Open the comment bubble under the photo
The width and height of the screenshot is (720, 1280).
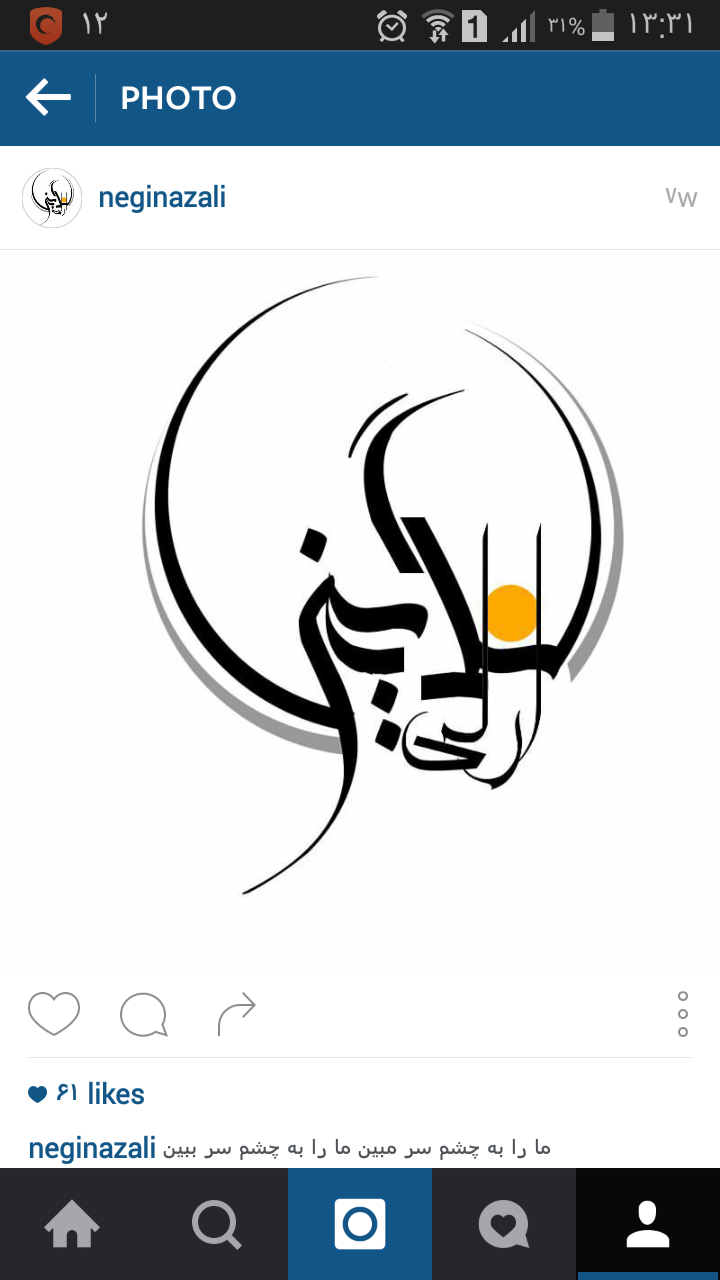(143, 1015)
